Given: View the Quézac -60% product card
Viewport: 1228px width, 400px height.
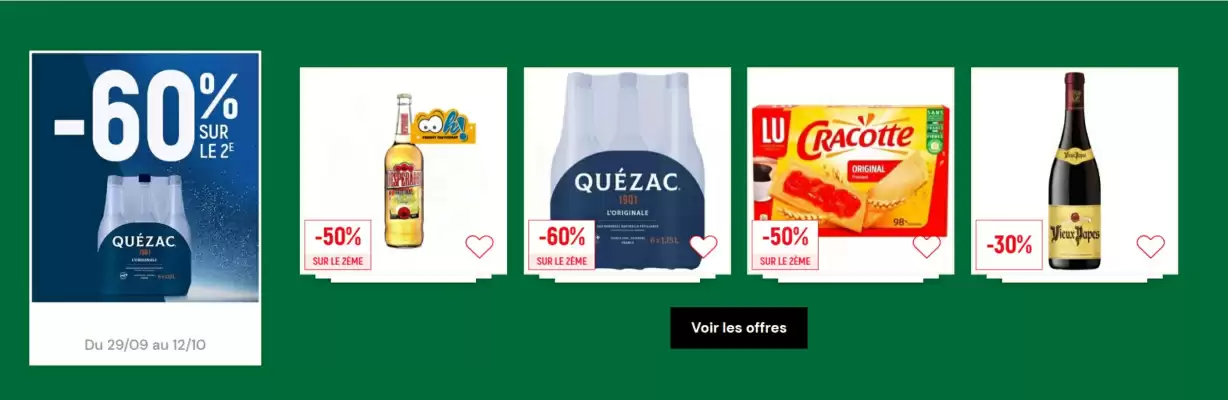Looking at the screenshot, I should (x=627, y=160).
